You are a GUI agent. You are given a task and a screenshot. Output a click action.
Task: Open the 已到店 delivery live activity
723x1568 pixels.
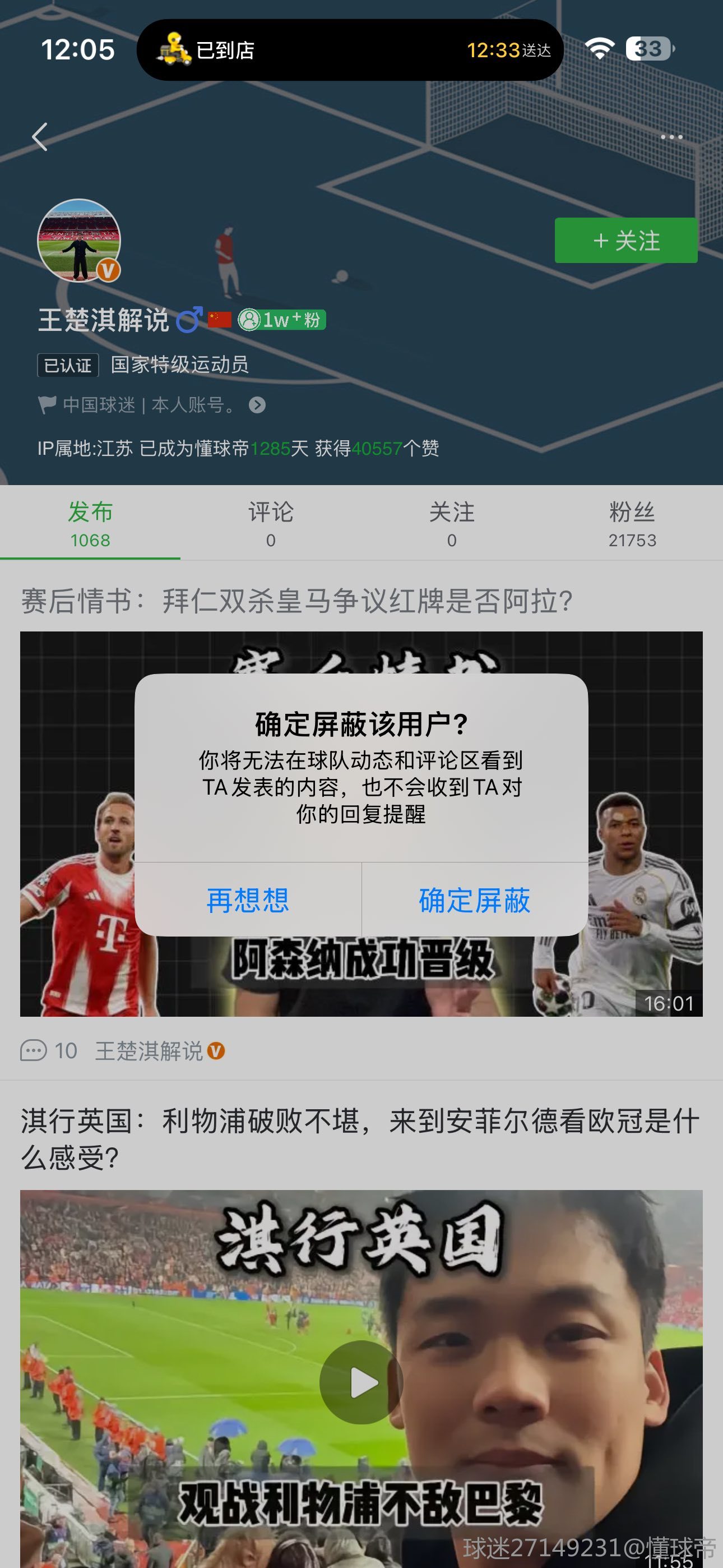[x=350, y=50]
